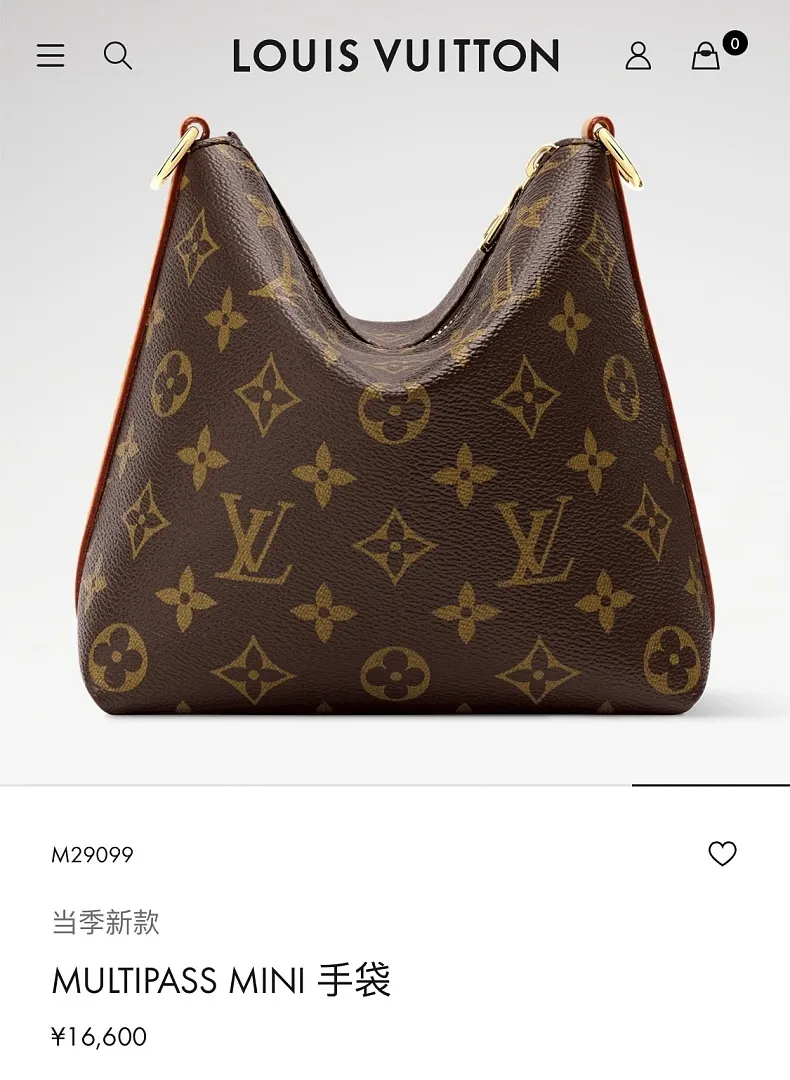Open the Multipass Mini product image
This screenshot has width=790, height=1080.
[395, 413]
